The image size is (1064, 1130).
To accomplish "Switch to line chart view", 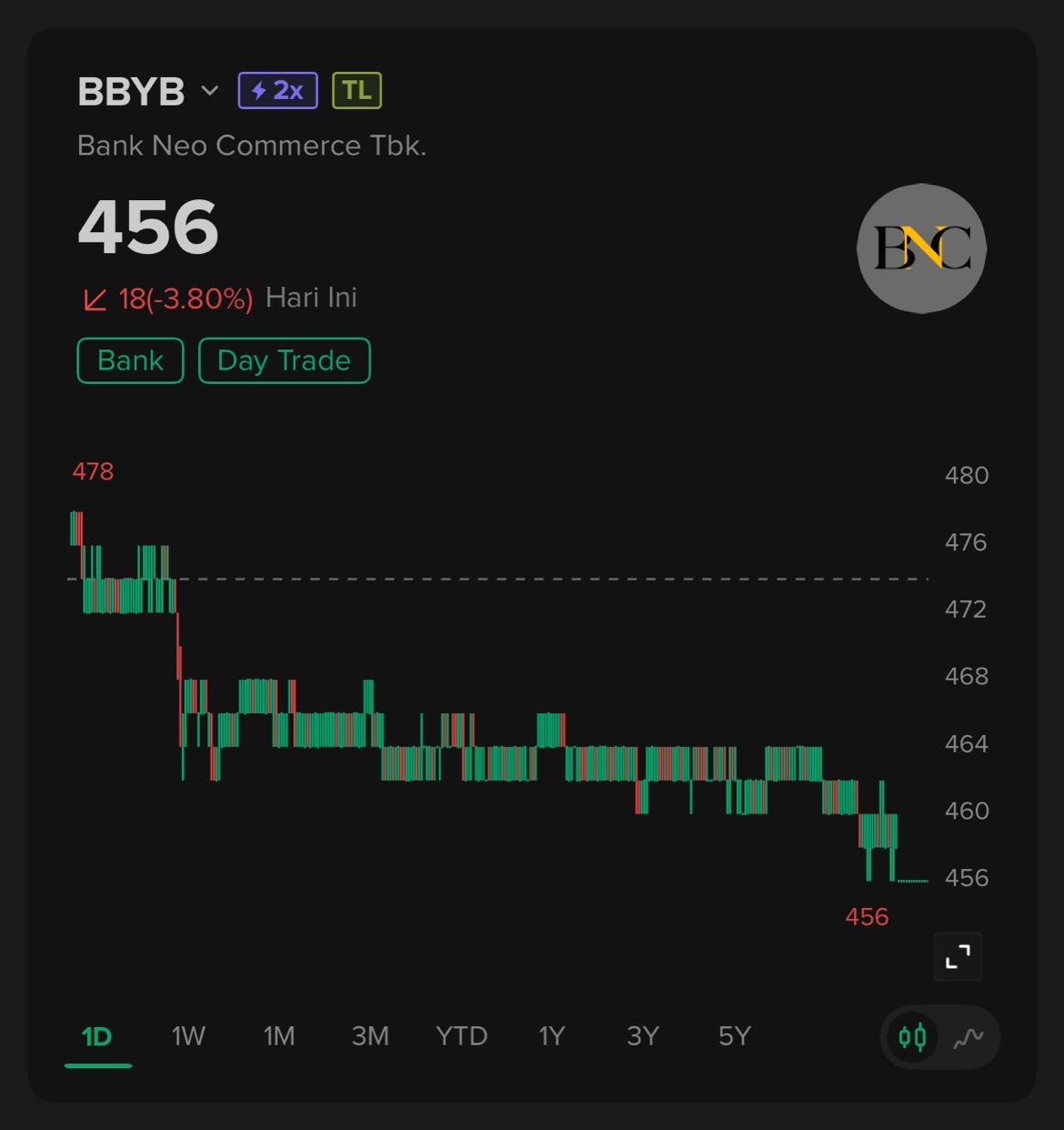I will click(x=969, y=1036).
